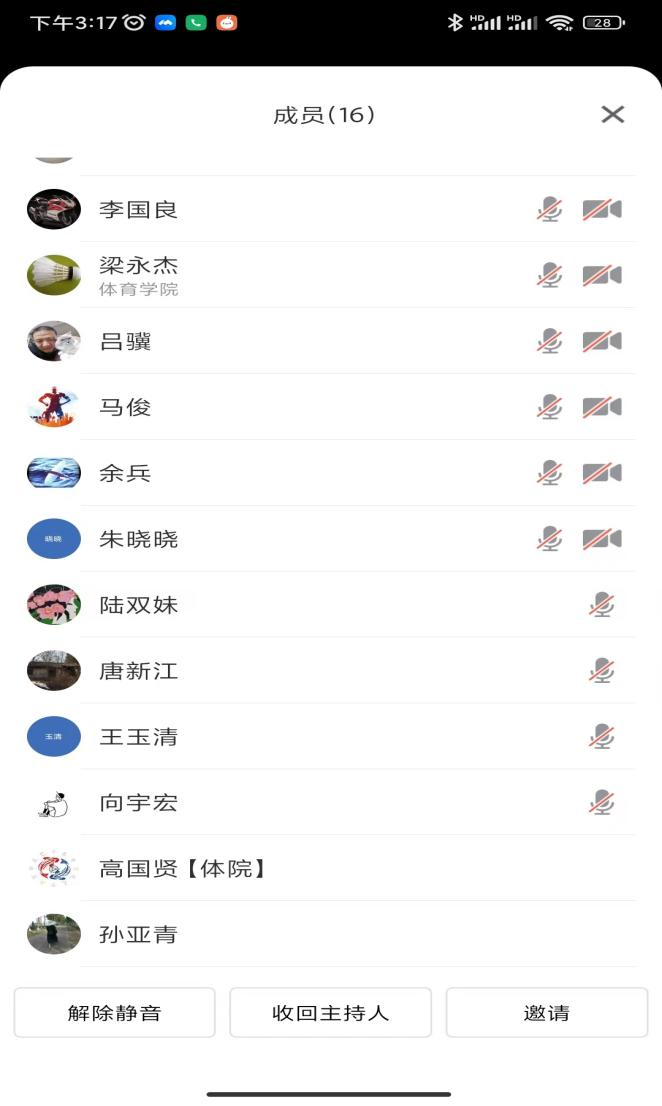Tap the camera-off icon for 李国良
Screen dimensions: 662x1106
pos(602,209)
